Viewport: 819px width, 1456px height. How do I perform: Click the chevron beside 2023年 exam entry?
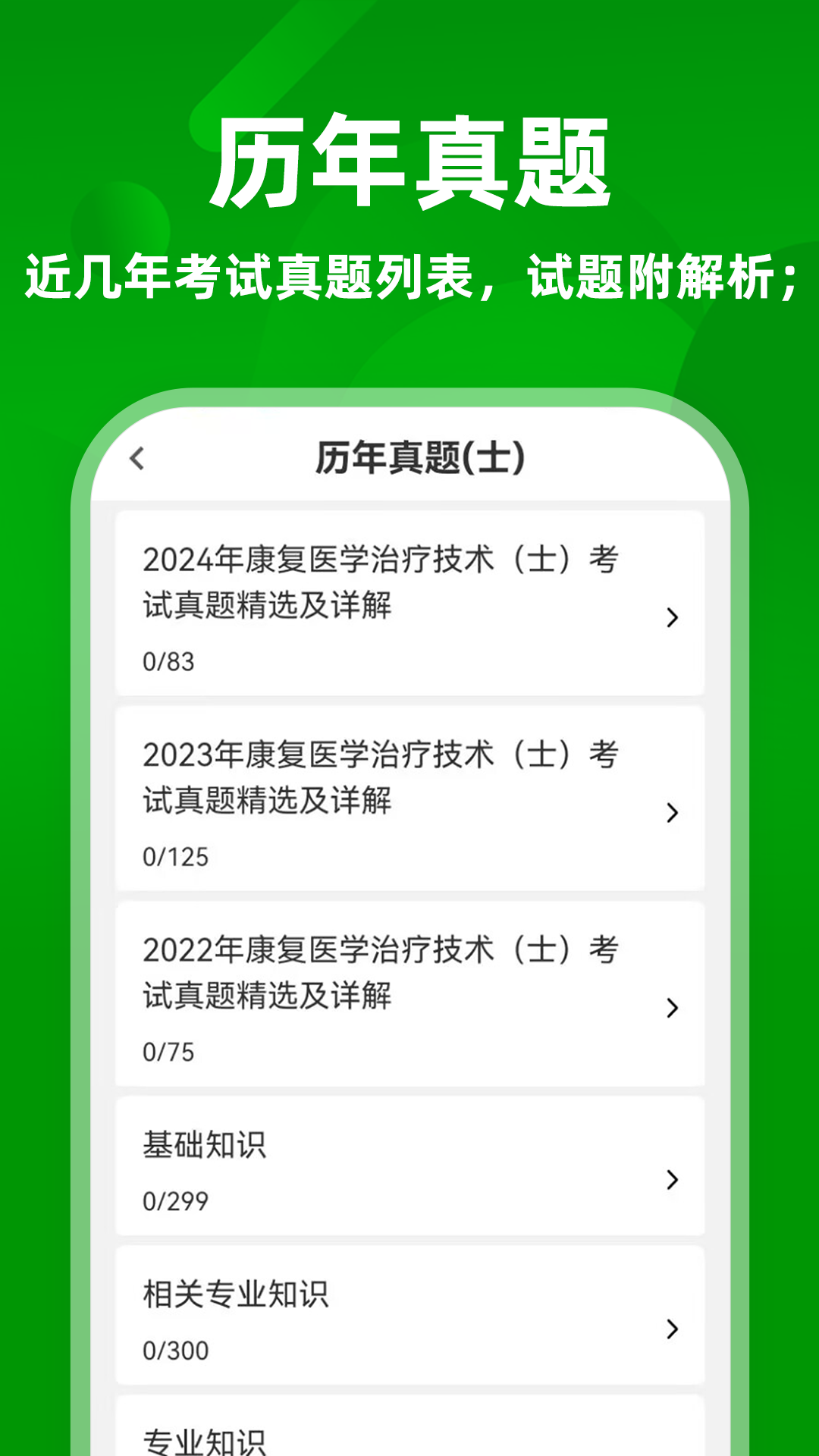(672, 811)
